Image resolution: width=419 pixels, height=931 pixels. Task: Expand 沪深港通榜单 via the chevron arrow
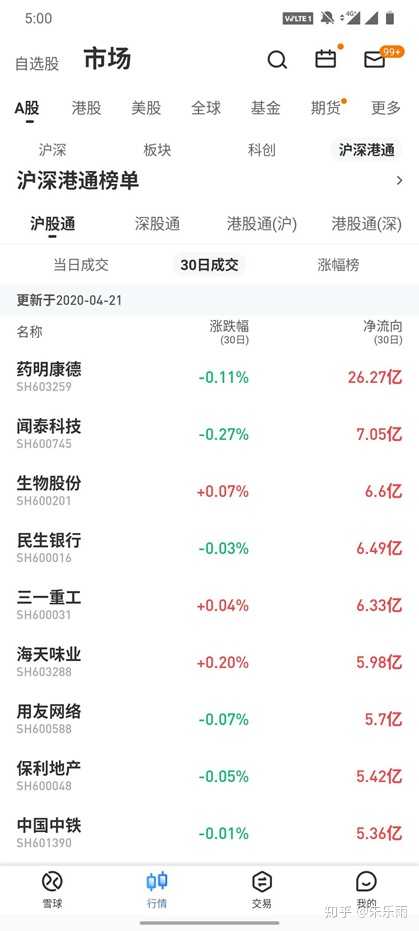tap(399, 180)
